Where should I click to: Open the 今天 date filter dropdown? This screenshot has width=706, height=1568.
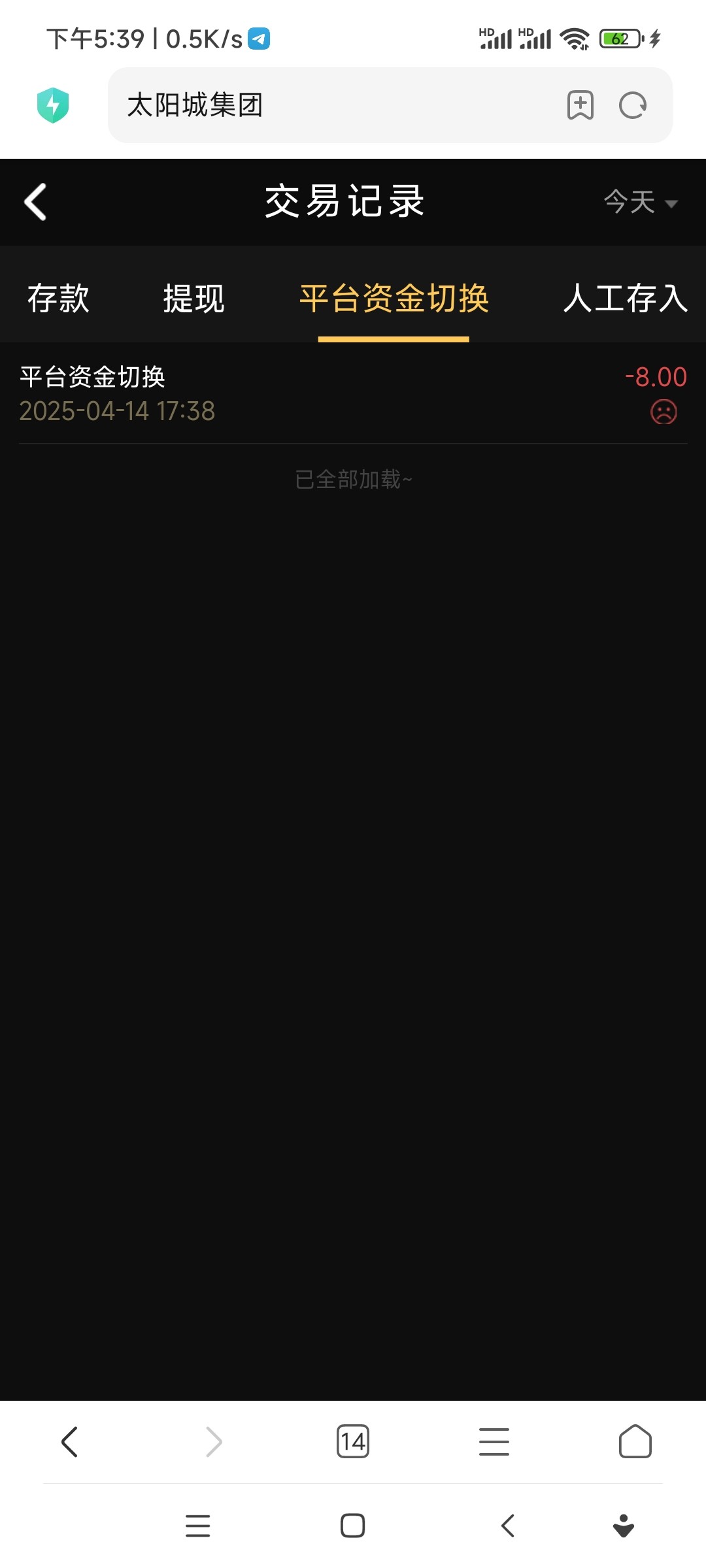[639, 202]
